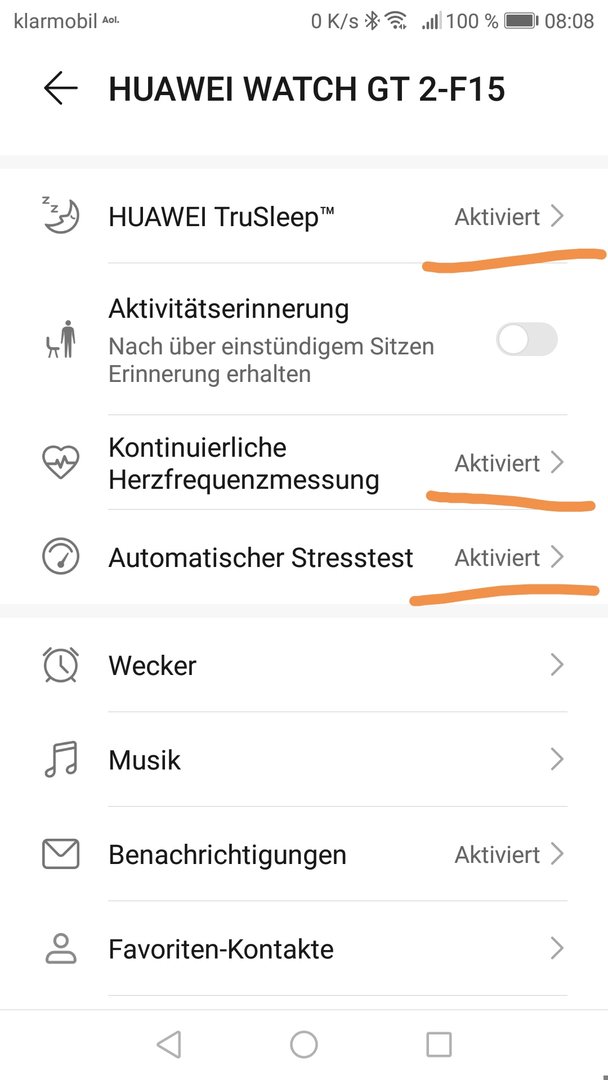Open HUAWEI TruSleep settings

304,216
